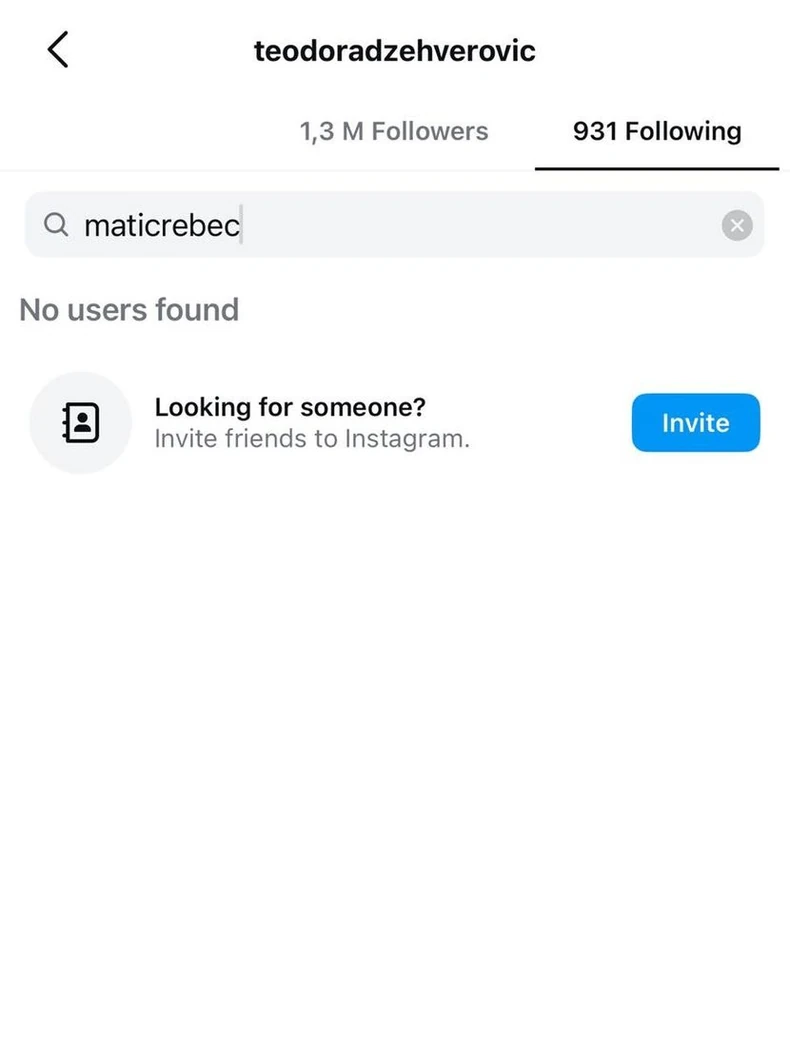The height and width of the screenshot is (1052, 790).
Task: Tap the text cursor in the search bar
Action: pos(240,225)
